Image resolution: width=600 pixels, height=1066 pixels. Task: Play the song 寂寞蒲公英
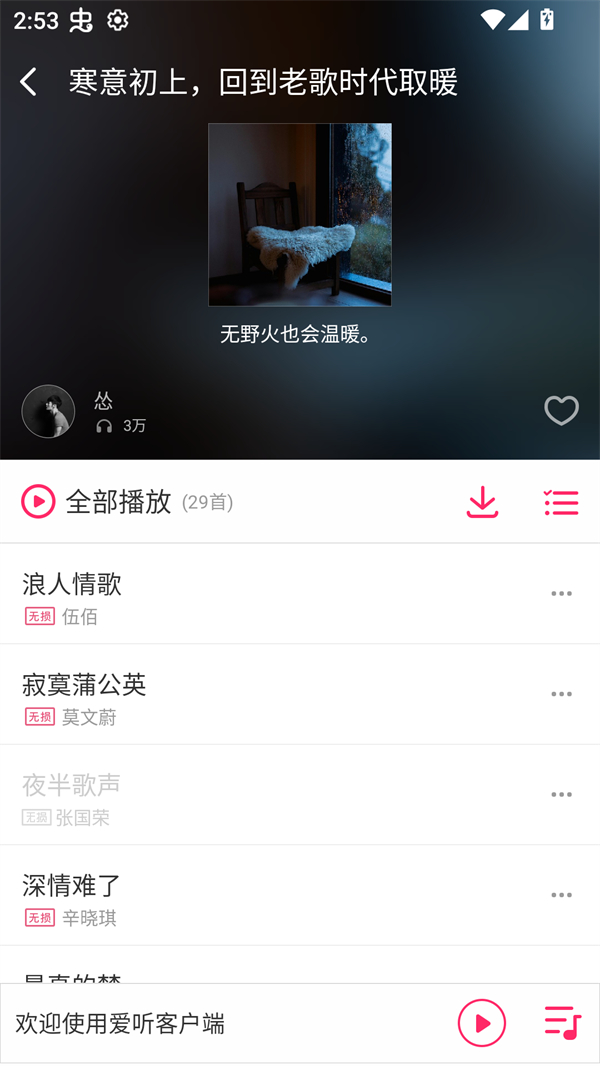[84, 685]
